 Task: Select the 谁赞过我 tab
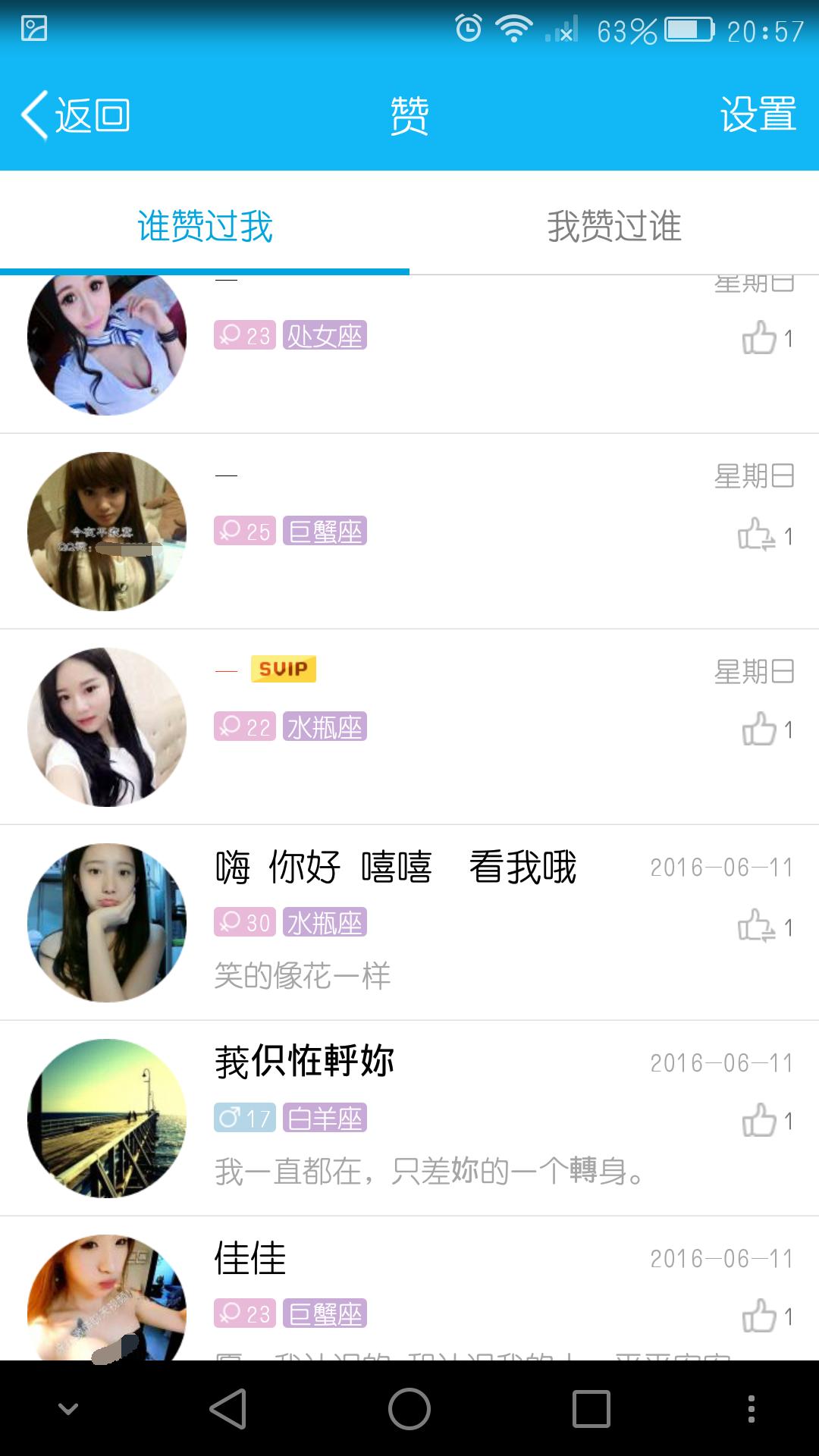[205, 226]
